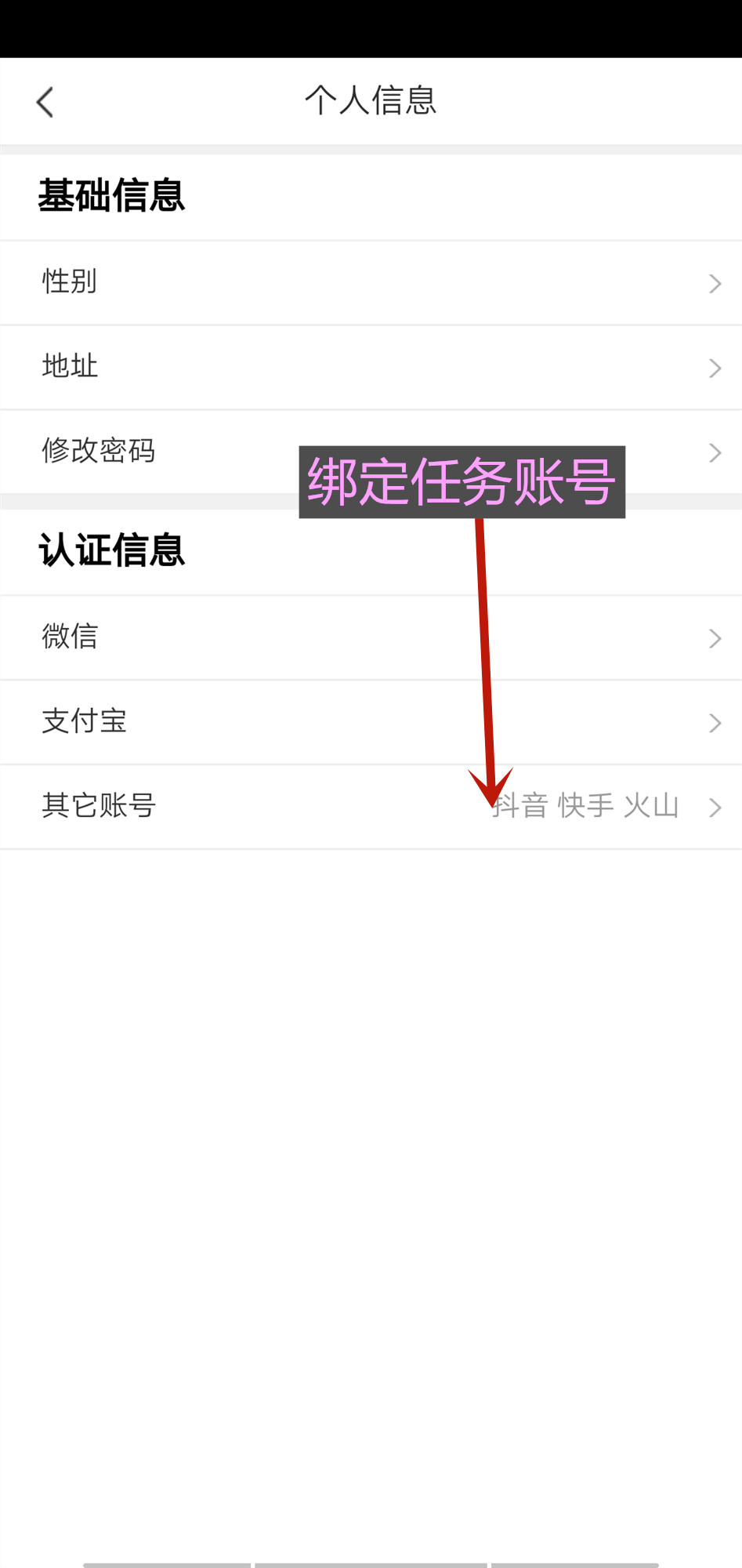Open the 性别 setting row

(371, 282)
